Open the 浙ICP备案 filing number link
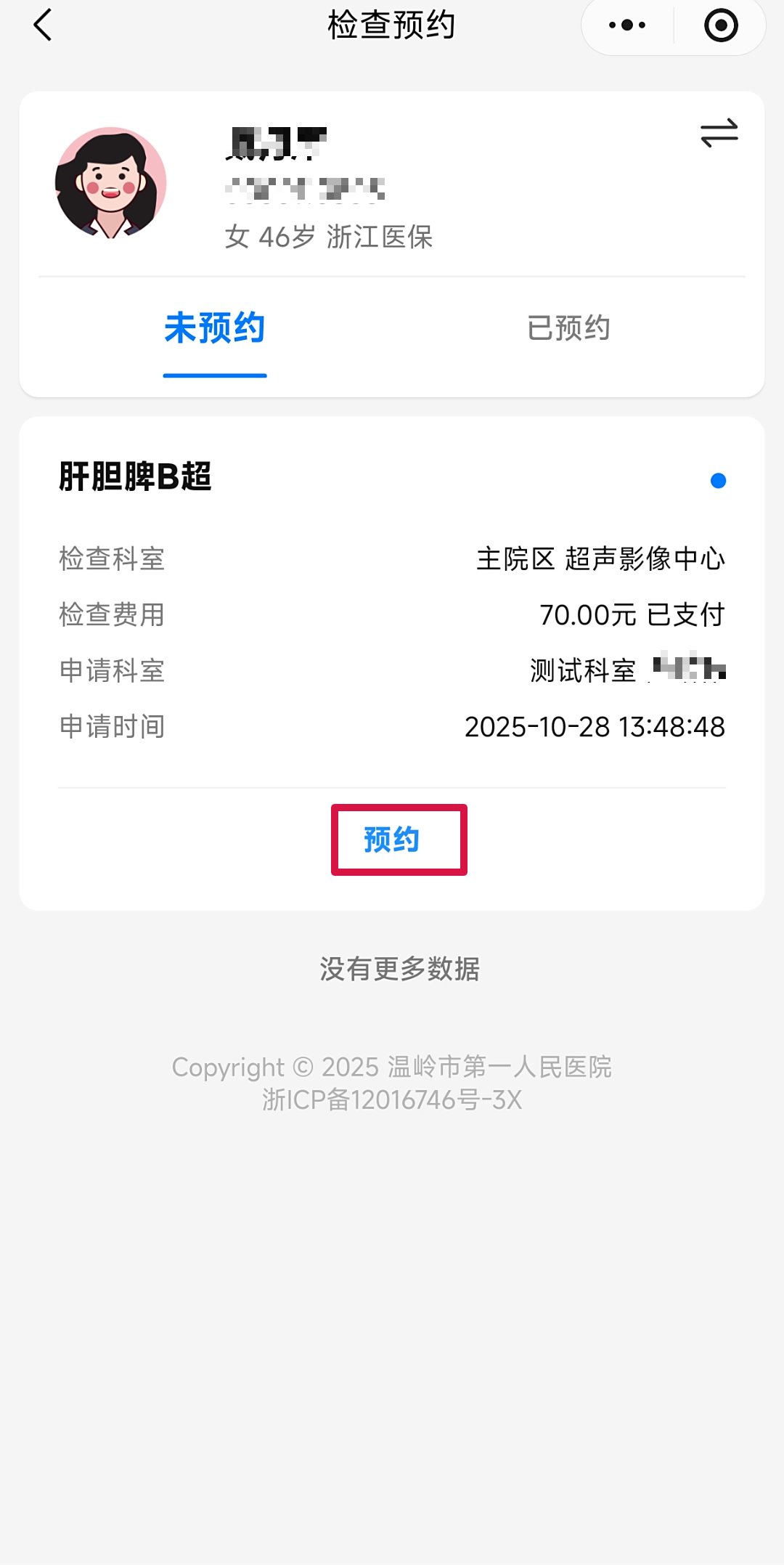 tap(392, 1101)
